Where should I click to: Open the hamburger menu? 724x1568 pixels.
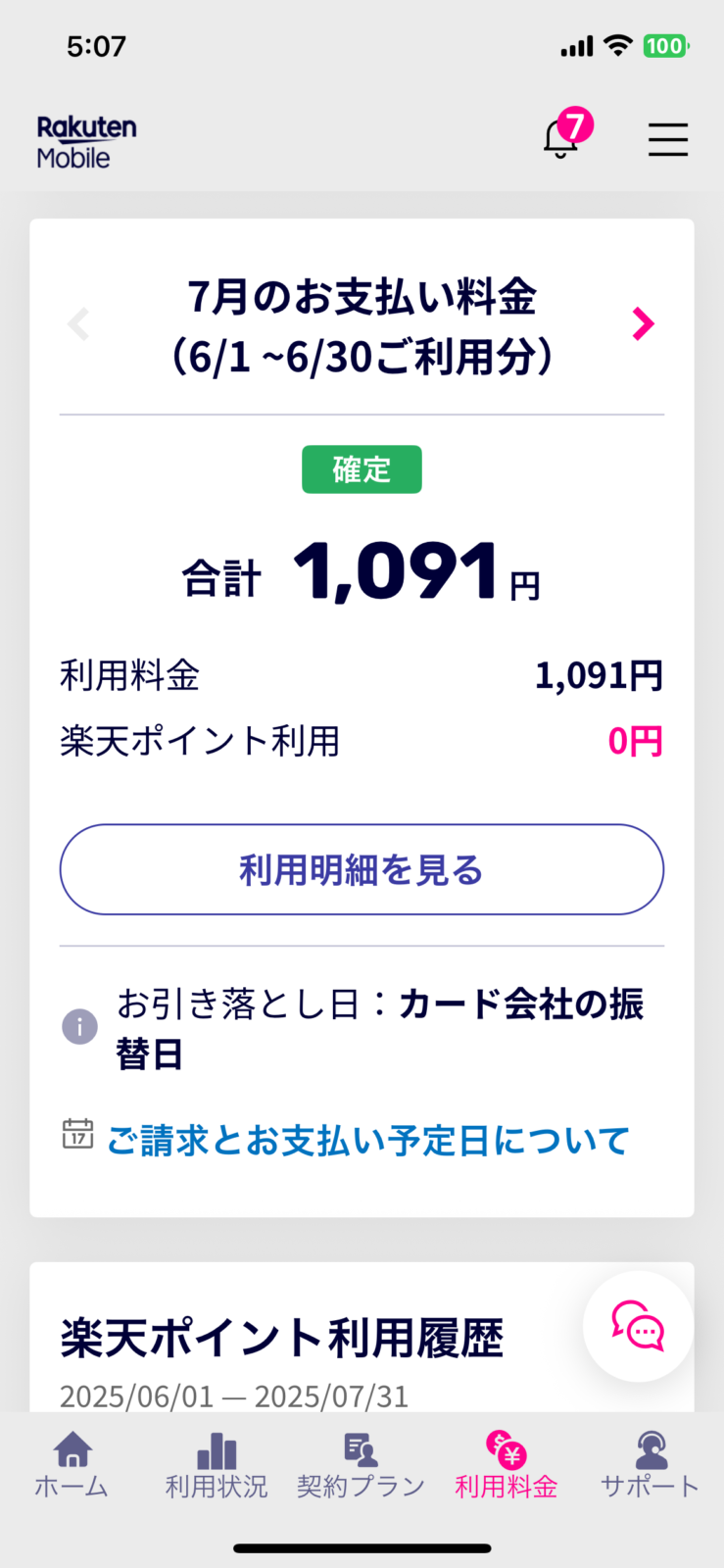[x=668, y=139]
